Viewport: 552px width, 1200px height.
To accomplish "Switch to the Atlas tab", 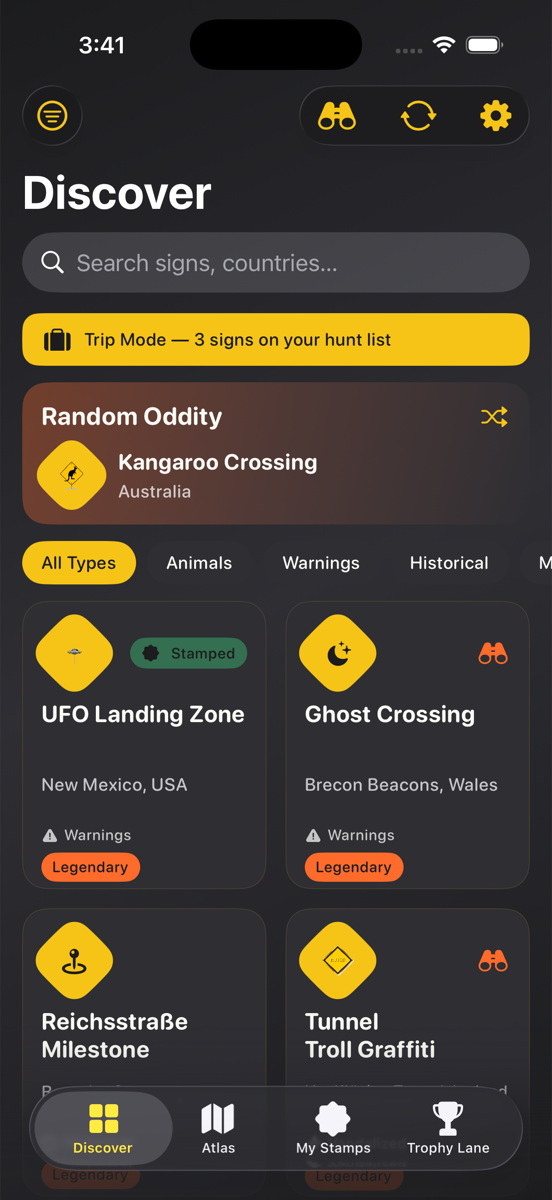I will coord(218,1129).
